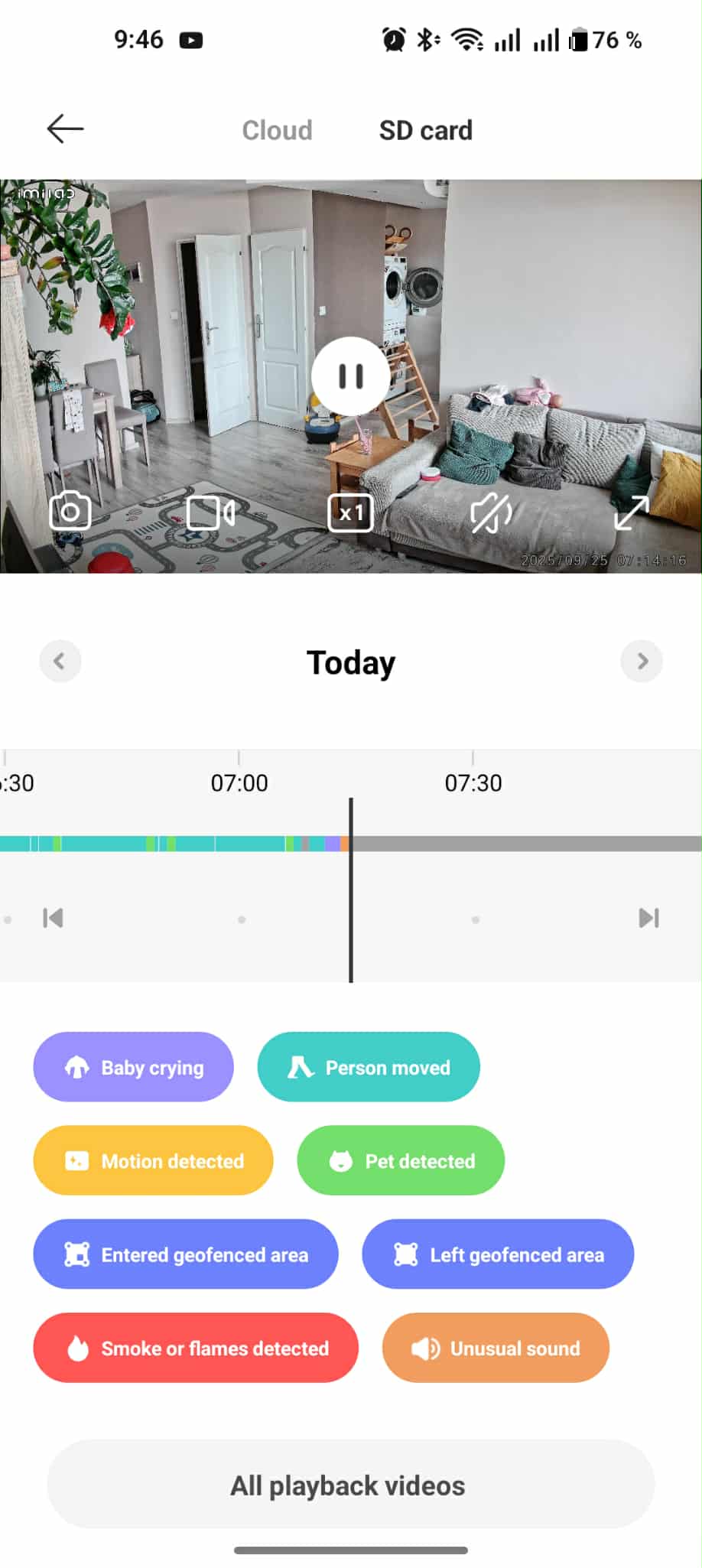Open All playback videos
This screenshot has height=1568, width=702.
click(x=351, y=1485)
